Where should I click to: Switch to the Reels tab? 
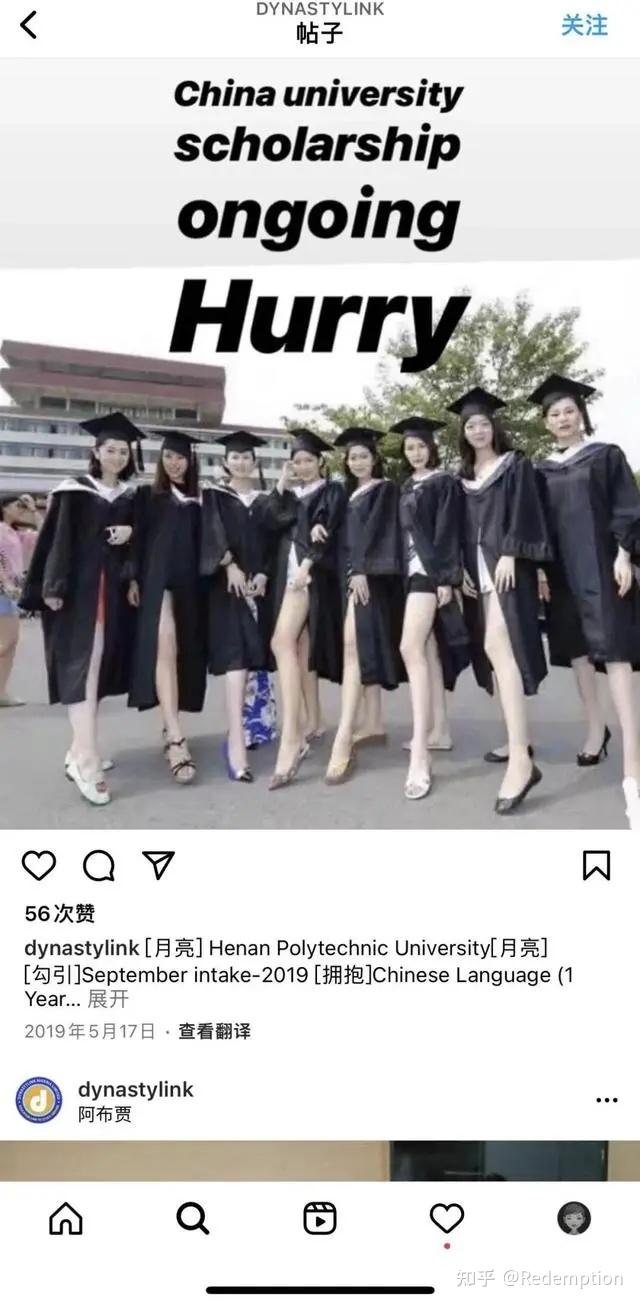point(320,1218)
